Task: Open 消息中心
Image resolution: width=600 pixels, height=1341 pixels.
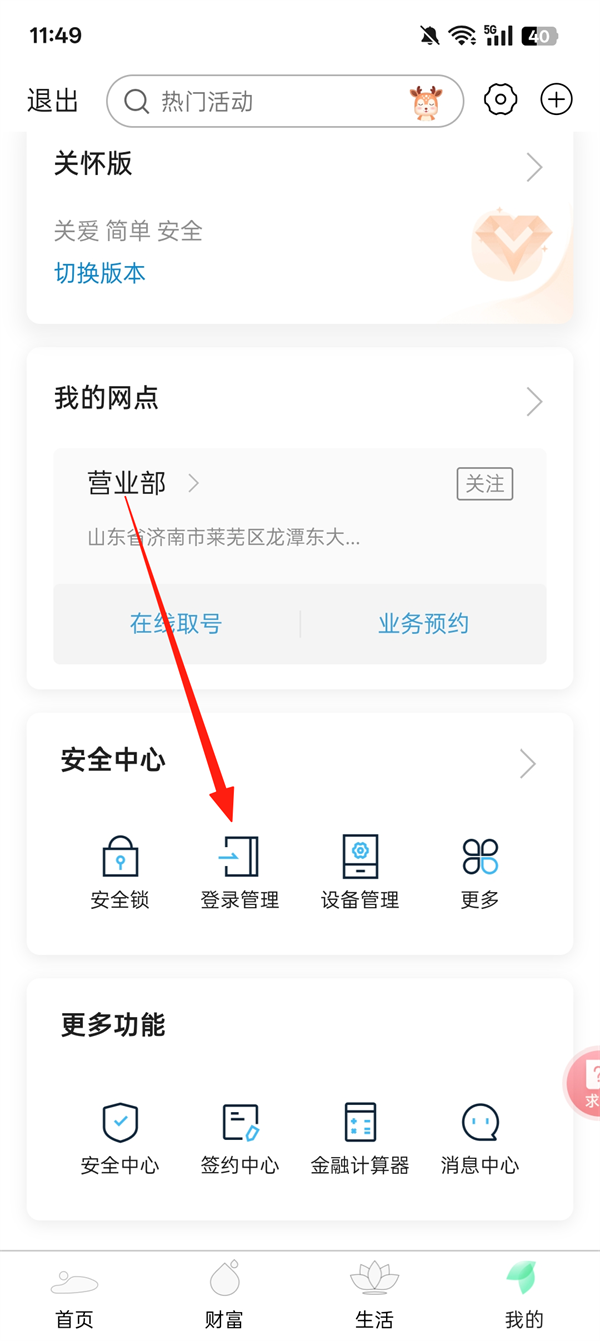Action: pos(480,1138)
